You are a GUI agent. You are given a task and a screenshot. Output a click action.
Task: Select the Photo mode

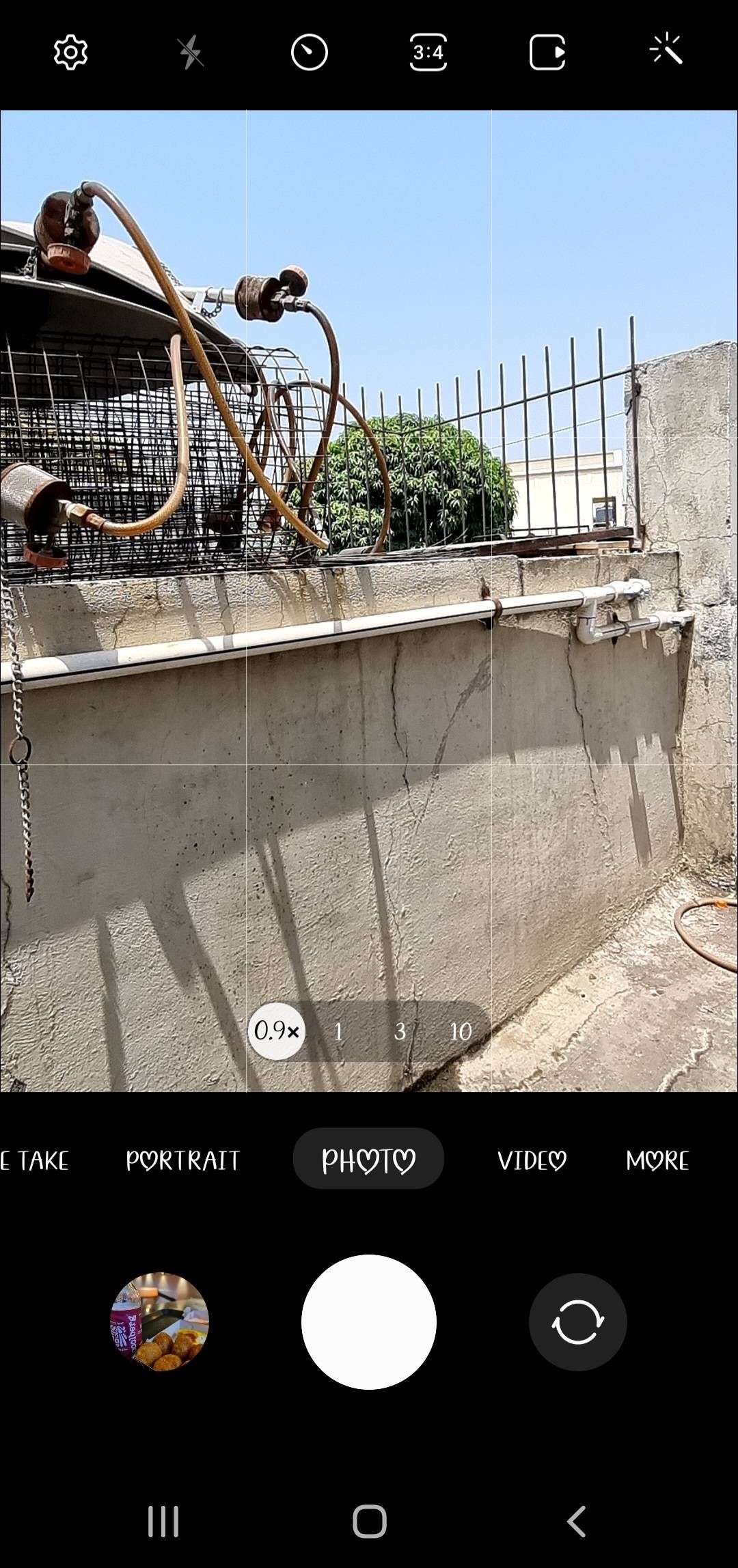tap(368, 1160)
